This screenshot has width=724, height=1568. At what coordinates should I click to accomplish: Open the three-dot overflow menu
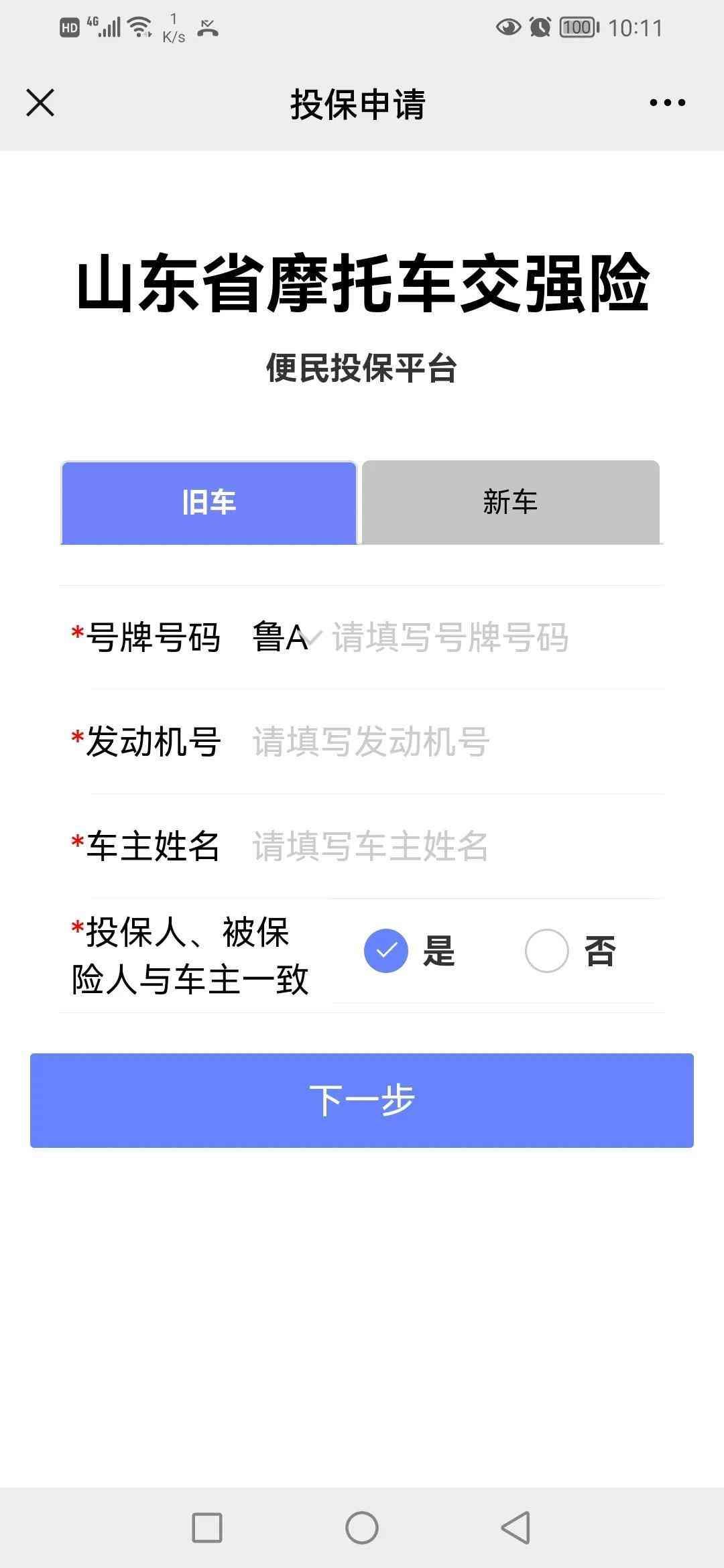667,103
